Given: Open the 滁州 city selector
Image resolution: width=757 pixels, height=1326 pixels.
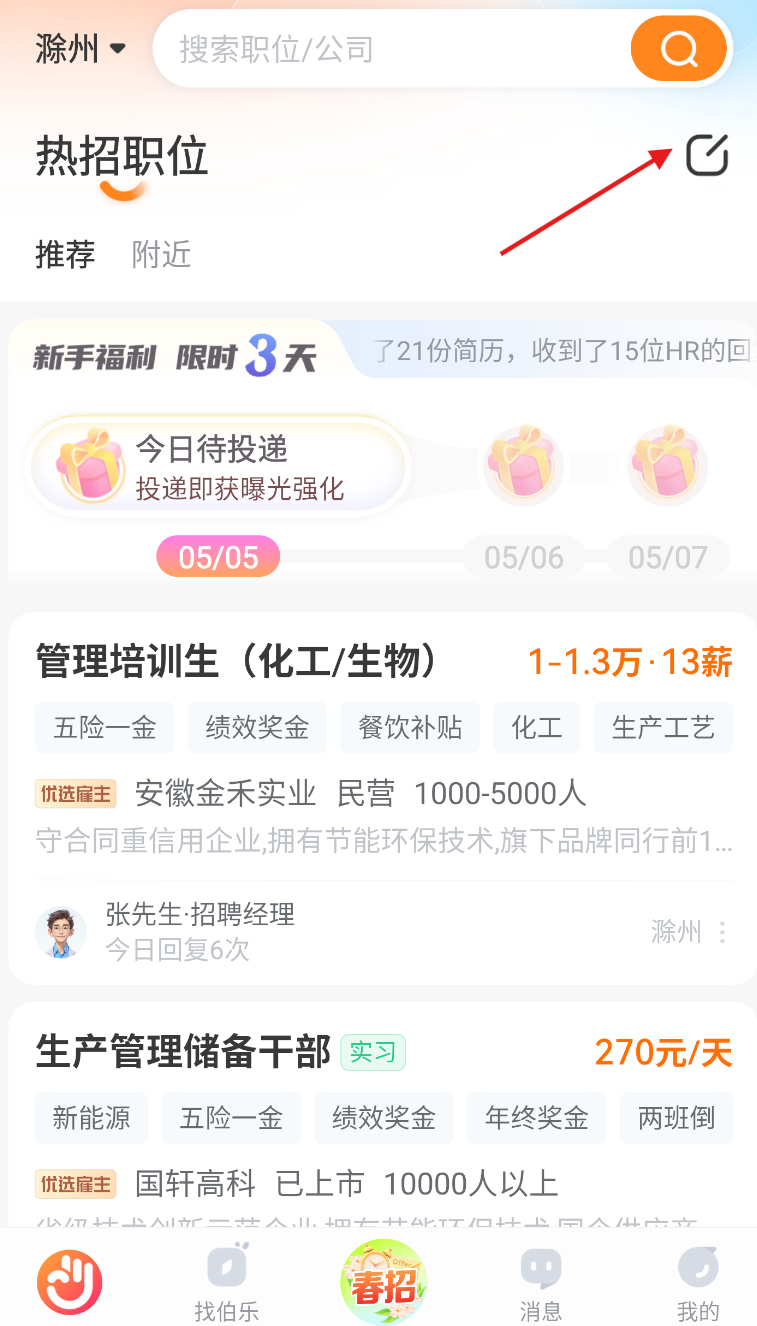Looking at the screenshot, I should pos(80,48).
